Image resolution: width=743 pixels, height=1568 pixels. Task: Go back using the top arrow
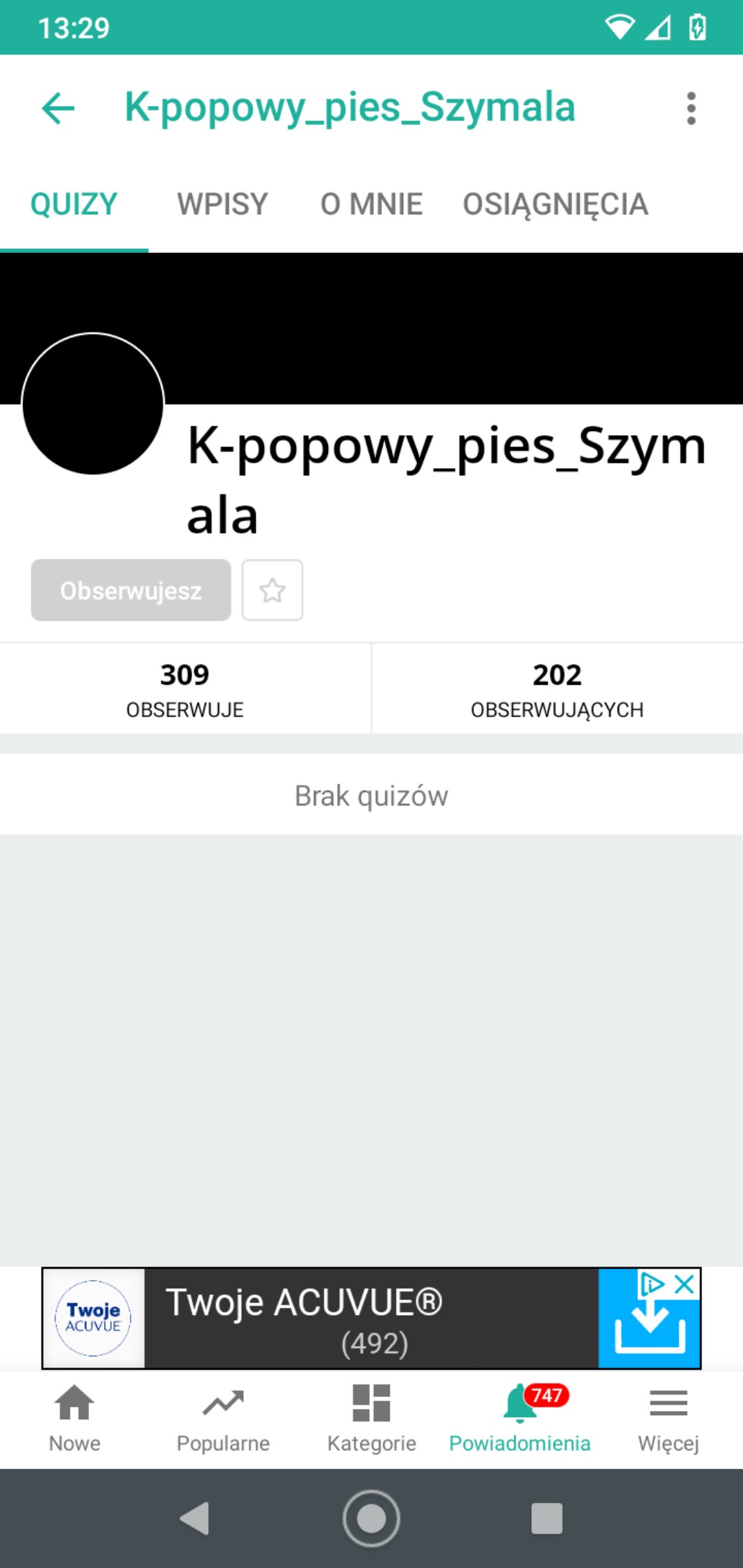coord(58,109)
